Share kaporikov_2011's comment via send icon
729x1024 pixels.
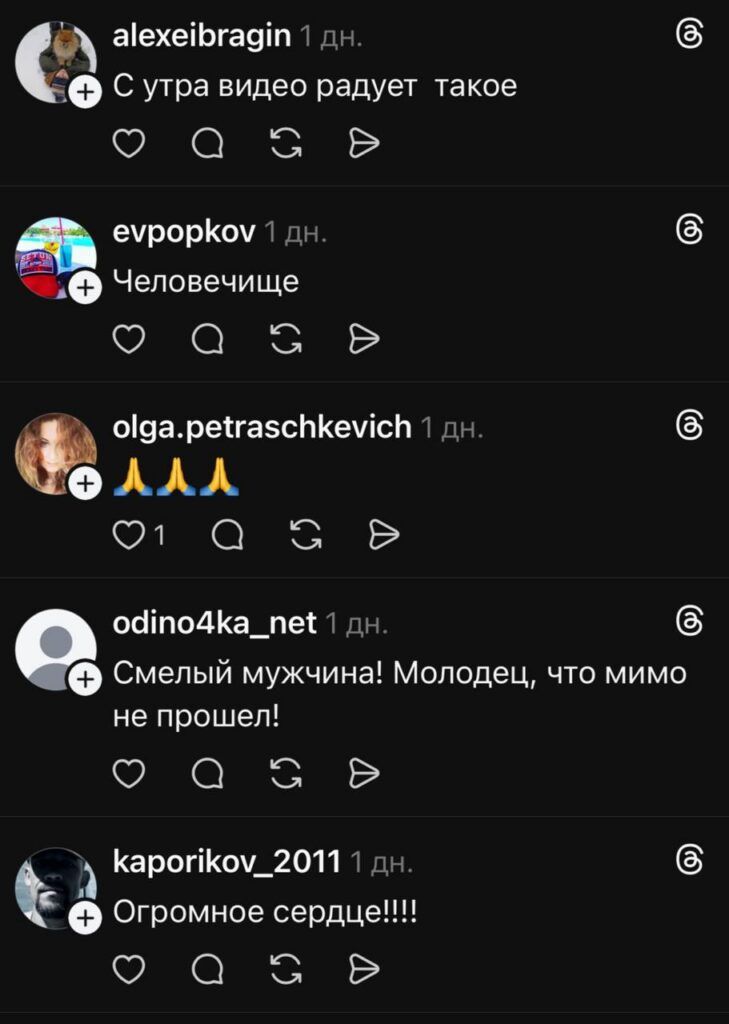tap(364, 969)
